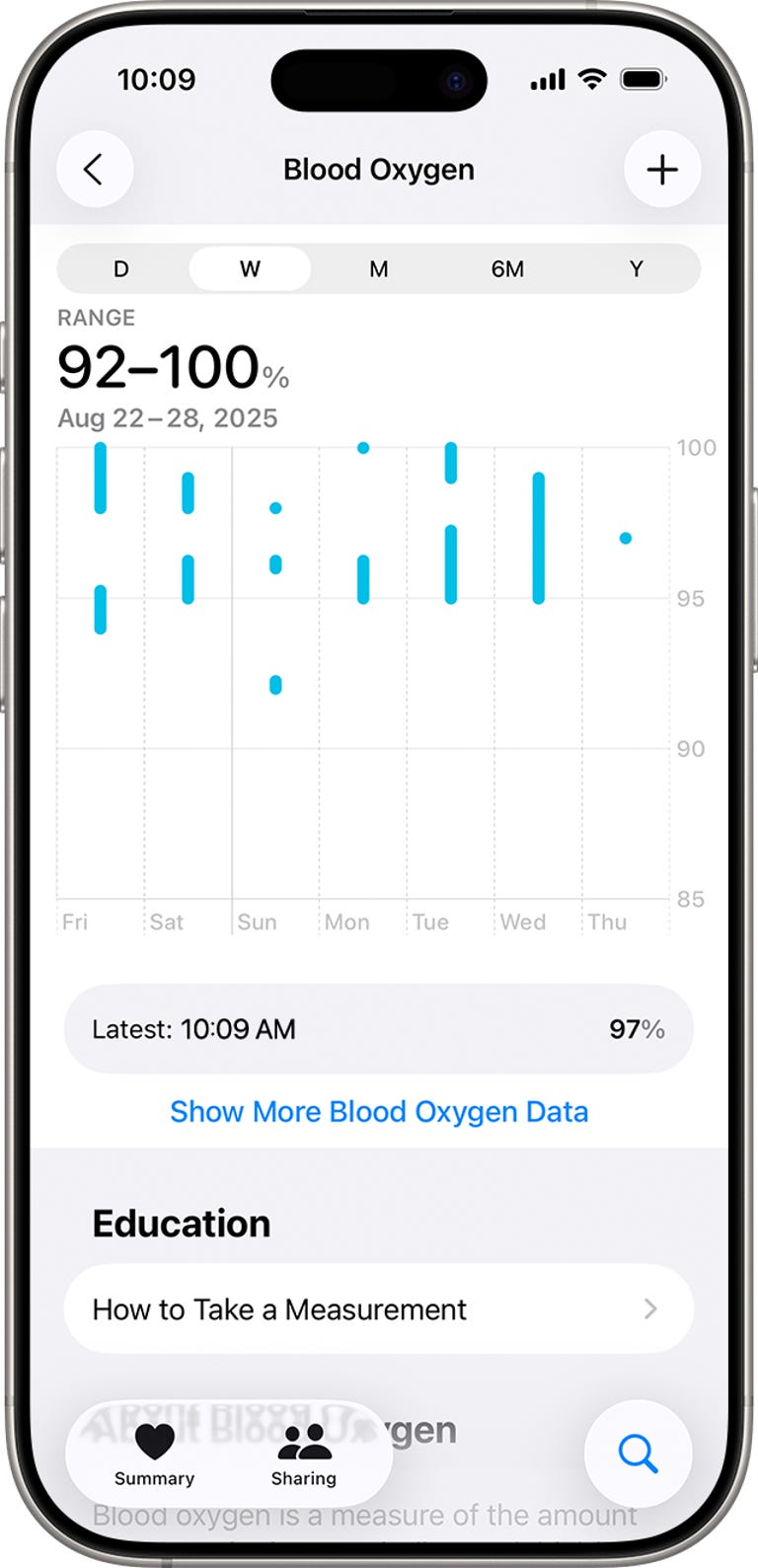This screenshot has height=1568, width=758.
Task: Switch to the D day view
Action: coord(121,269)
